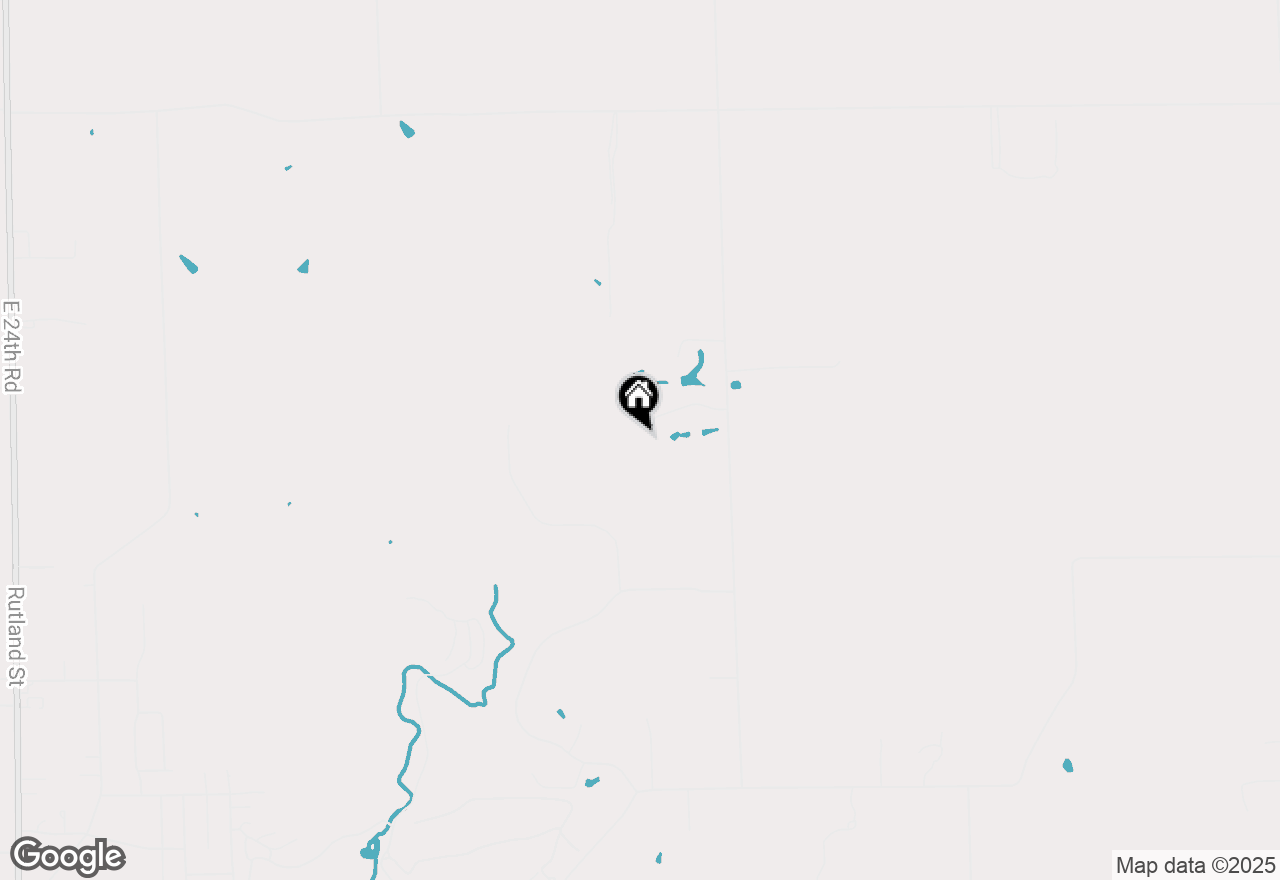
Task: Tap the home marker pin on the map
Action: 638,398
